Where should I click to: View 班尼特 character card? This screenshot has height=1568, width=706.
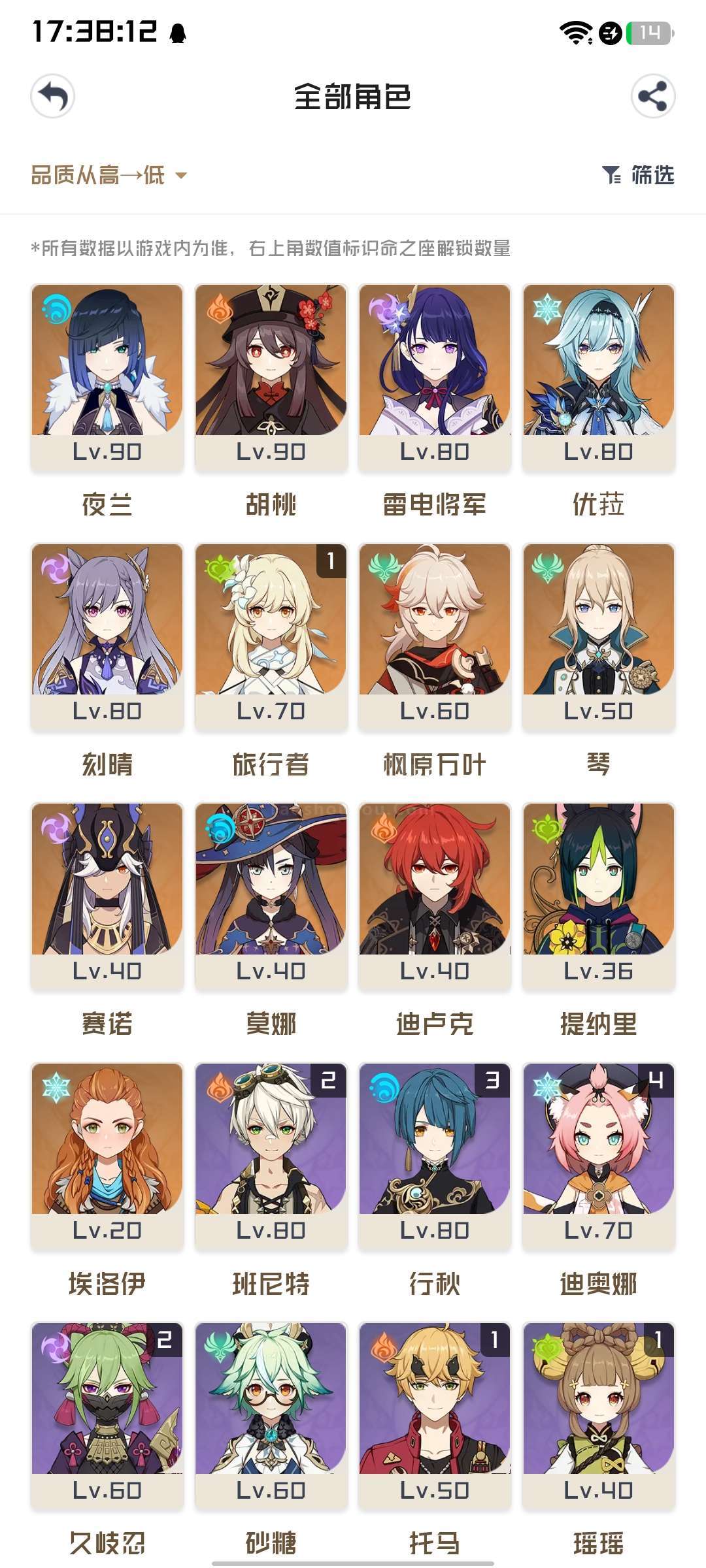click(x=271, y=1156)
